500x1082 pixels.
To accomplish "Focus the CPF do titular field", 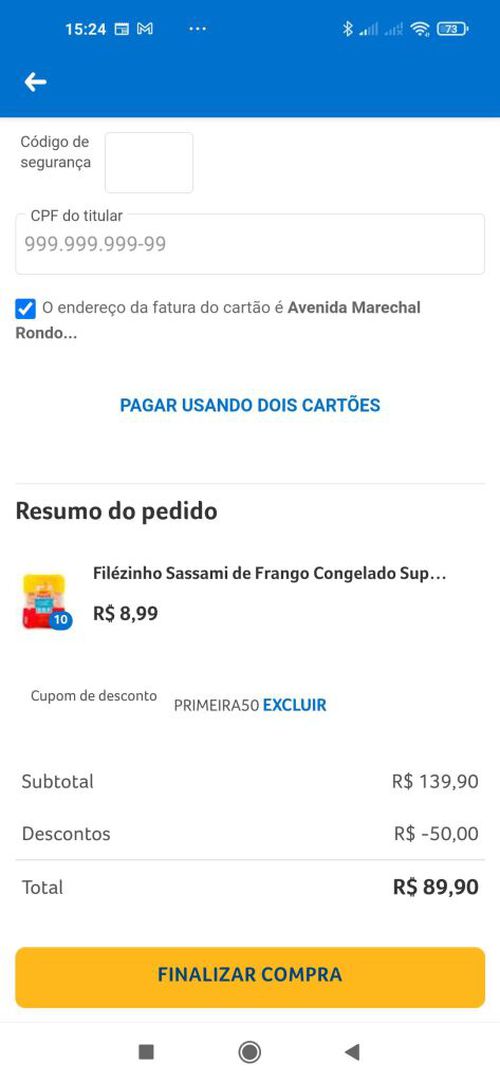I will tap(250, 244).
